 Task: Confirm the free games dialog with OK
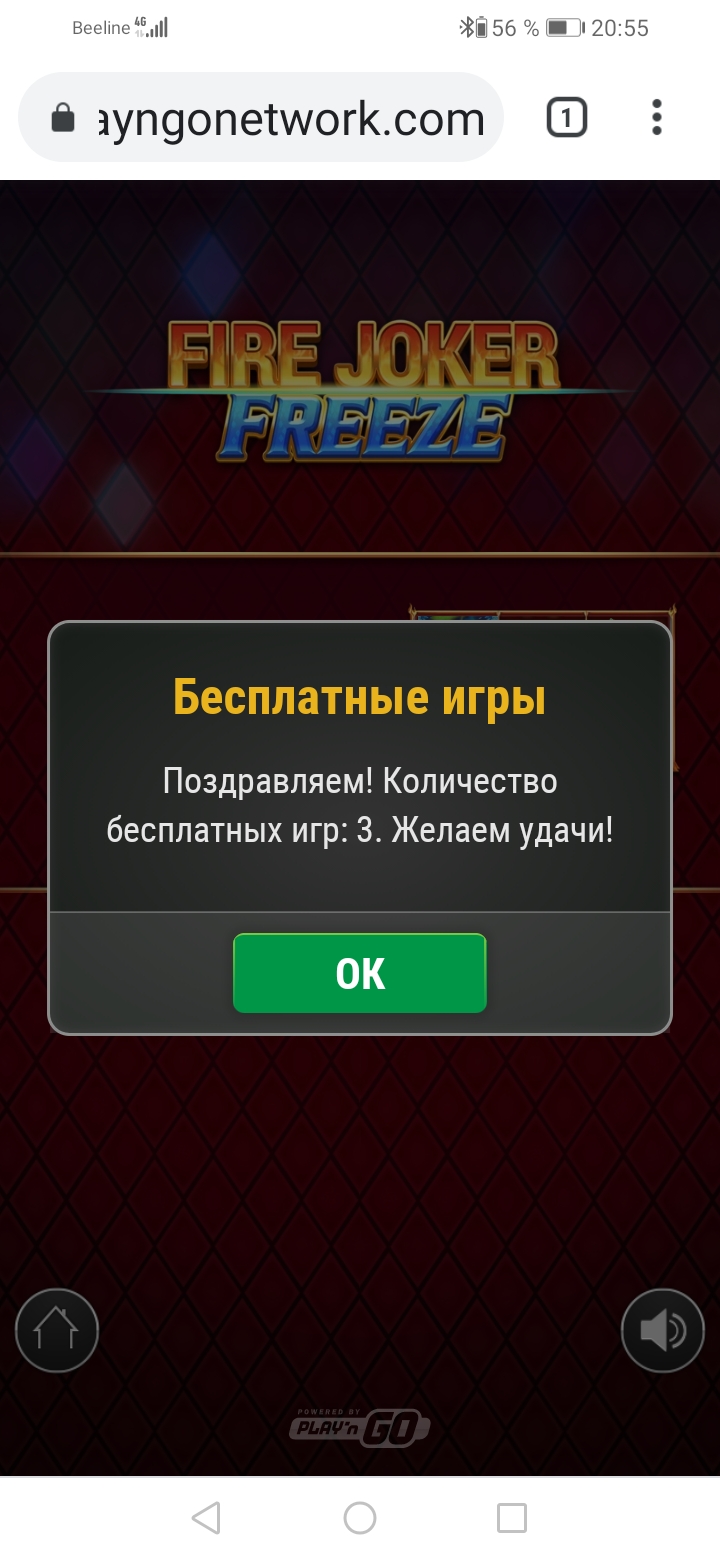(360, 973)
